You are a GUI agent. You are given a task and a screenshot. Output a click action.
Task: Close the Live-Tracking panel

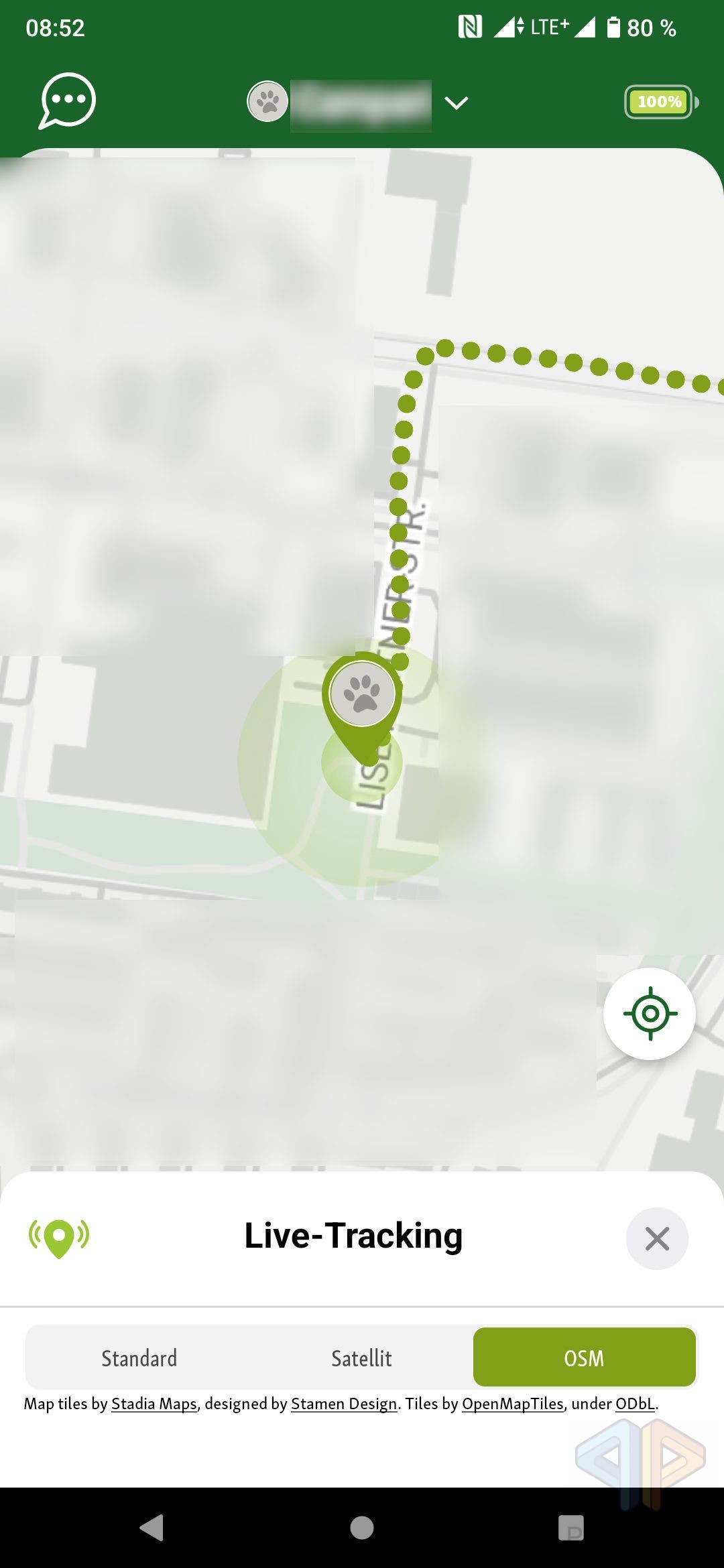[x=657, y=1238]
